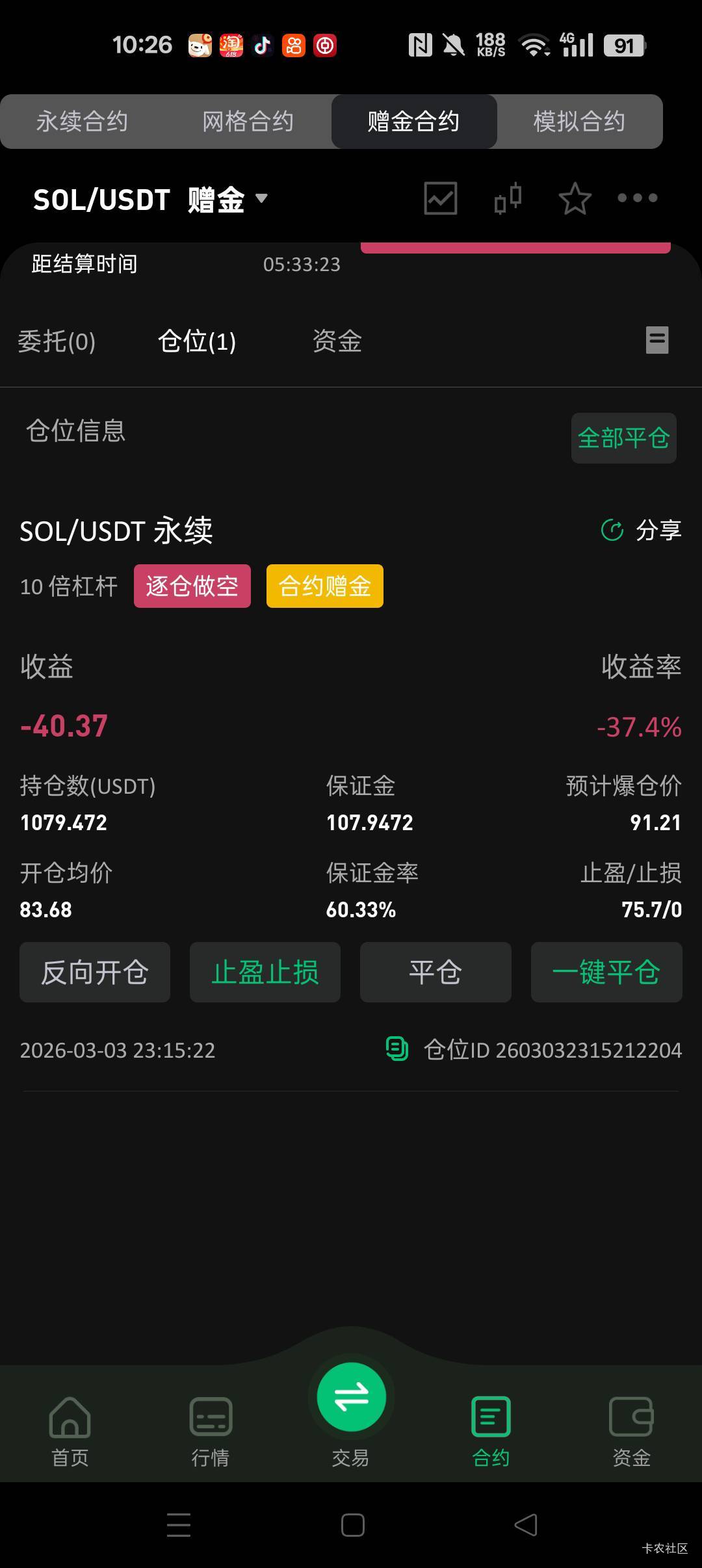Open the order history list icon
This screenshot has width=702, height=1568.
coord(657,340)
